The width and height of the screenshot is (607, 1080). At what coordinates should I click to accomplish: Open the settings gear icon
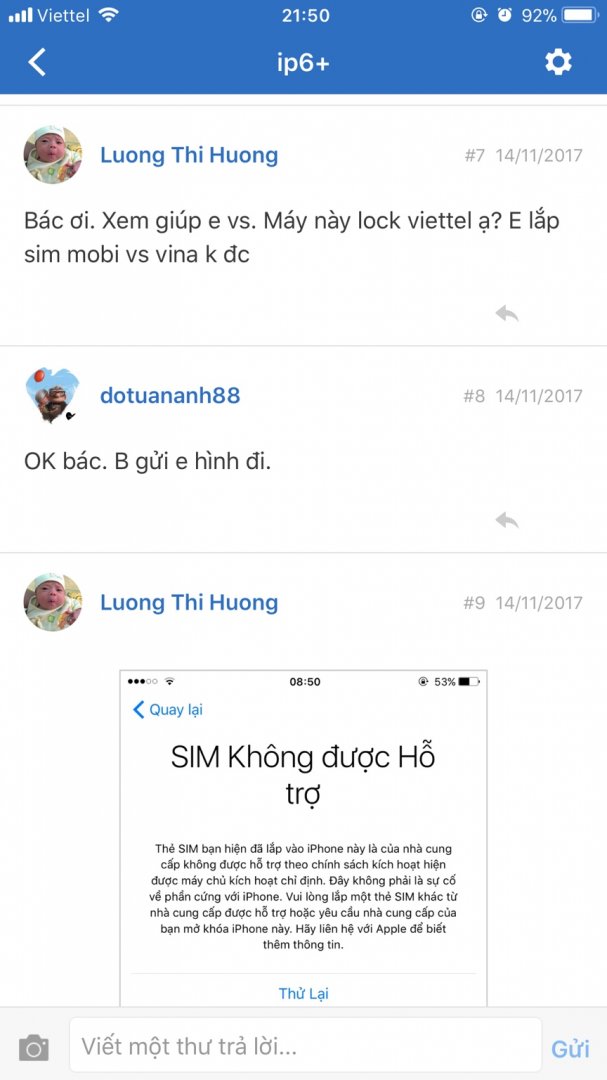pyautogui.click(x=558, y=63)
